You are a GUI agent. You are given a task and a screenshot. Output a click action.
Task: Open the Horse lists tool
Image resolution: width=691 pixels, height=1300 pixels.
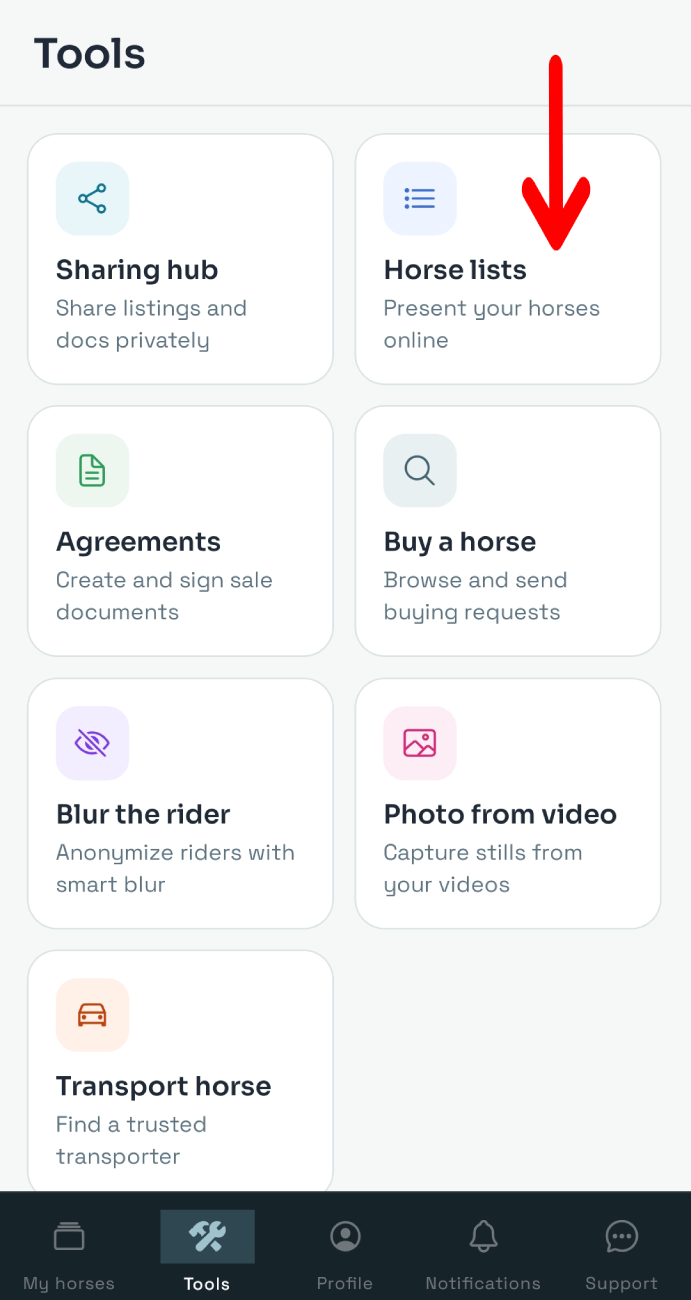pos(508,259)
